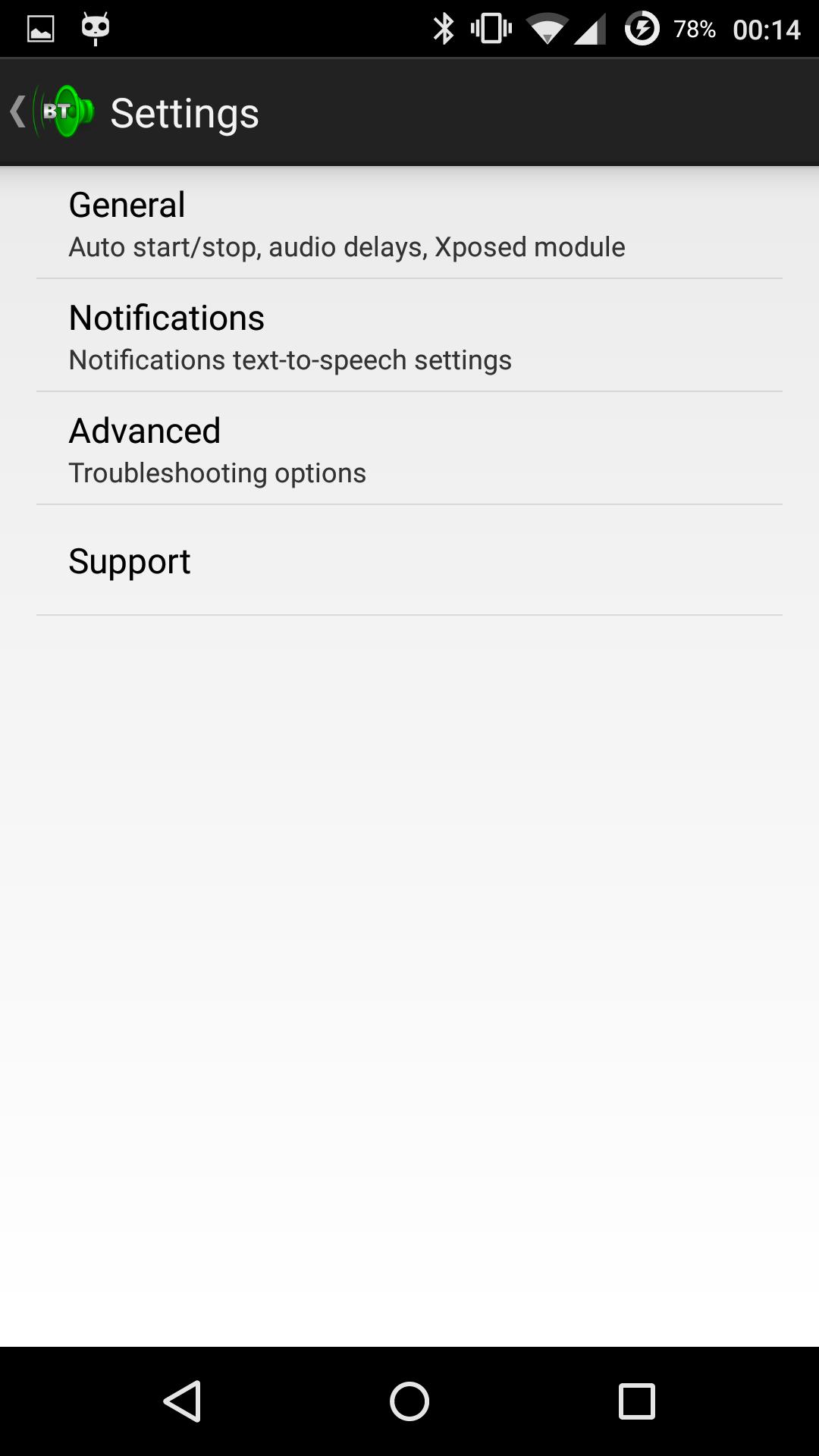The height and width of the screenshot is (1456, 819).
Task: Click the back arrow in the action bar
Action: coord(17,111)
